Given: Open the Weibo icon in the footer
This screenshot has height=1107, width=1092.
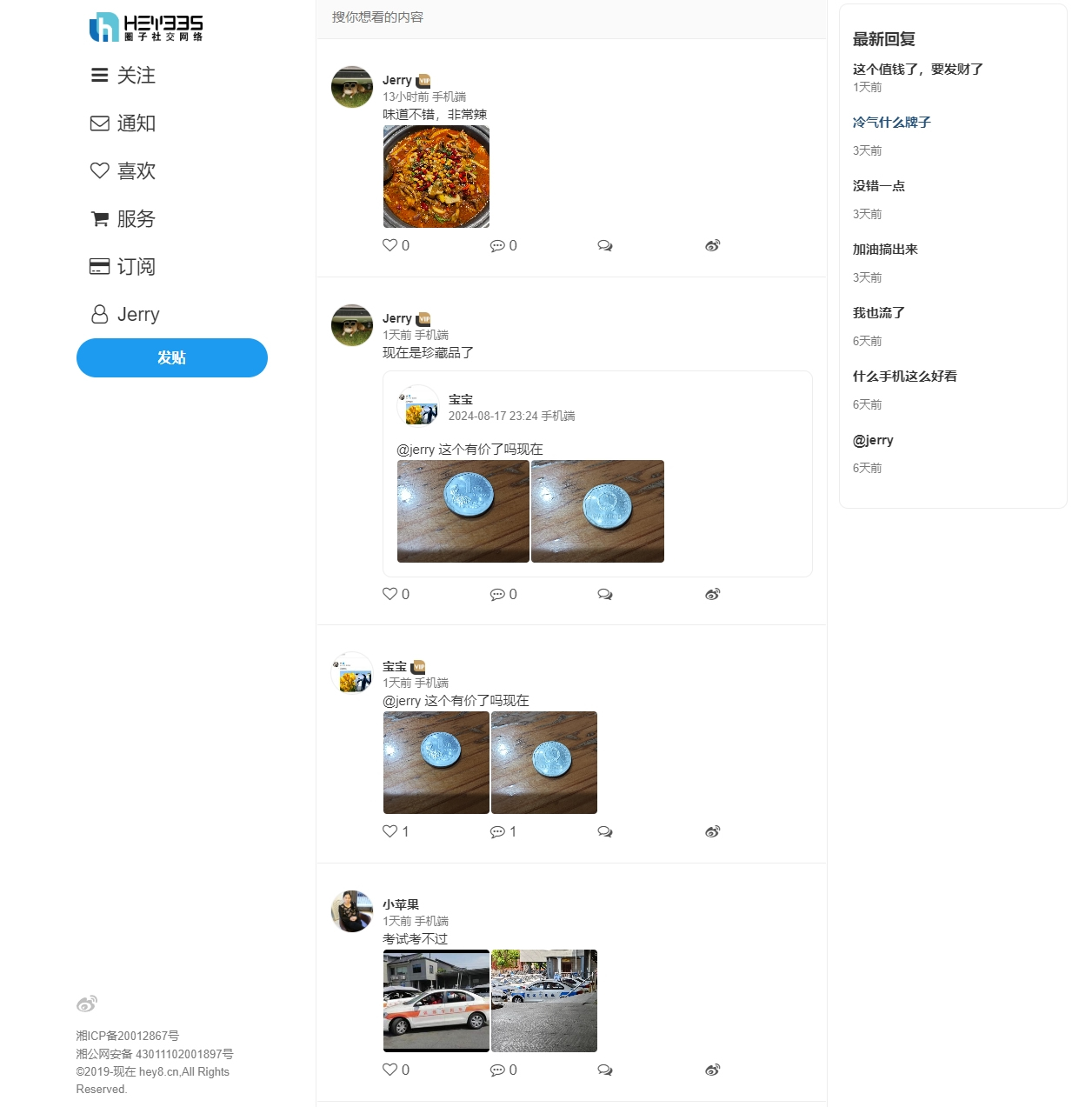Looking at the screenshot, I should [86, 1004].
